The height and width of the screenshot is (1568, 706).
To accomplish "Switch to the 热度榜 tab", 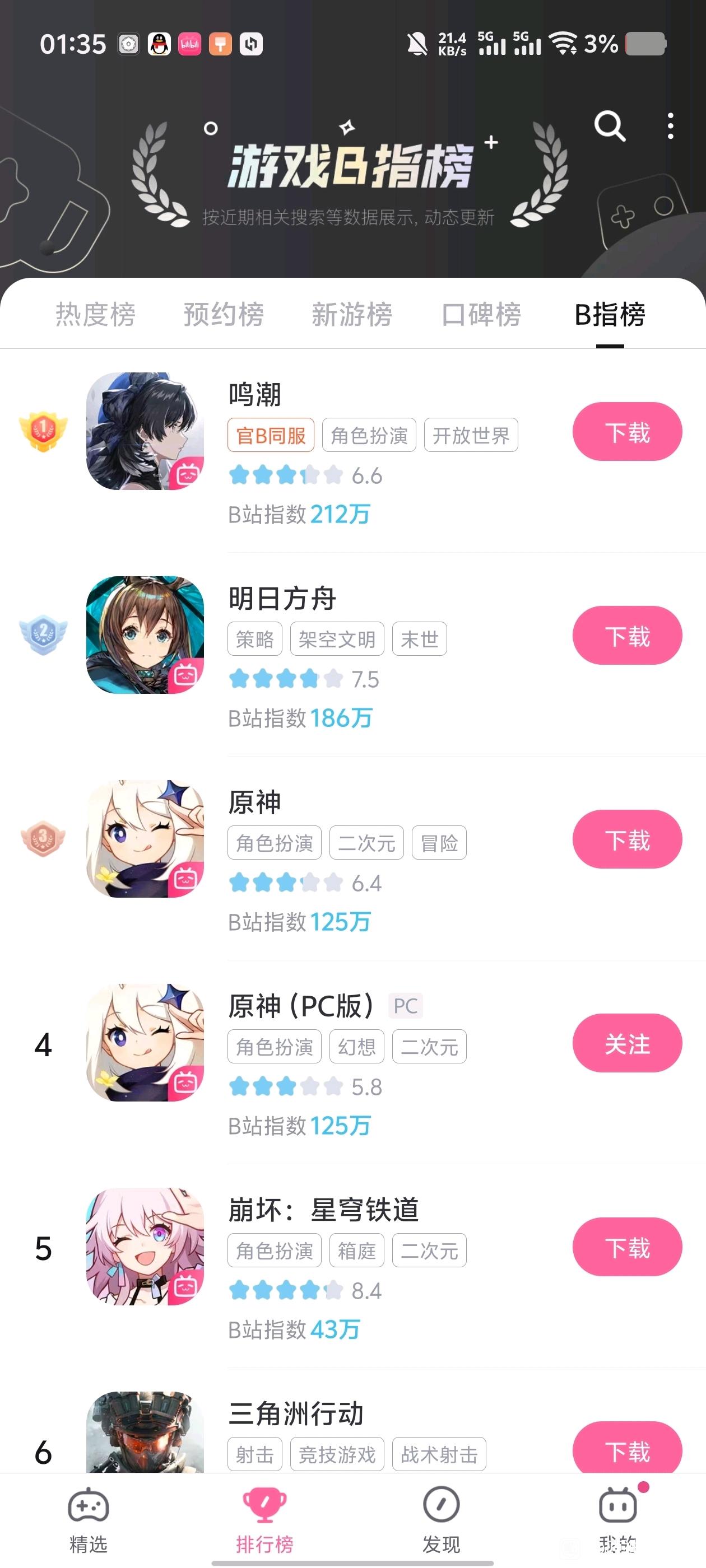I will tap(96, 315).
